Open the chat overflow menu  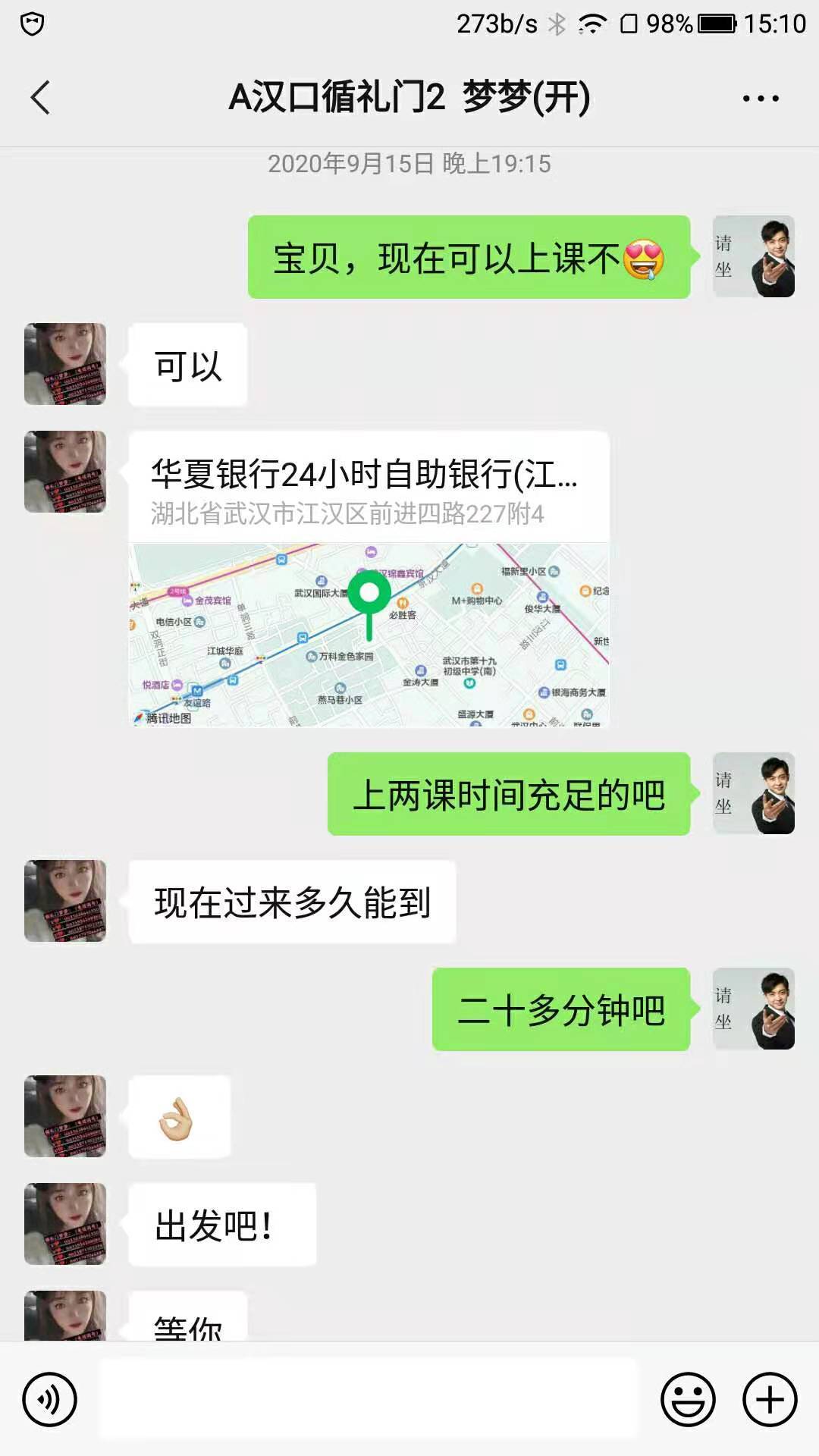760,99
